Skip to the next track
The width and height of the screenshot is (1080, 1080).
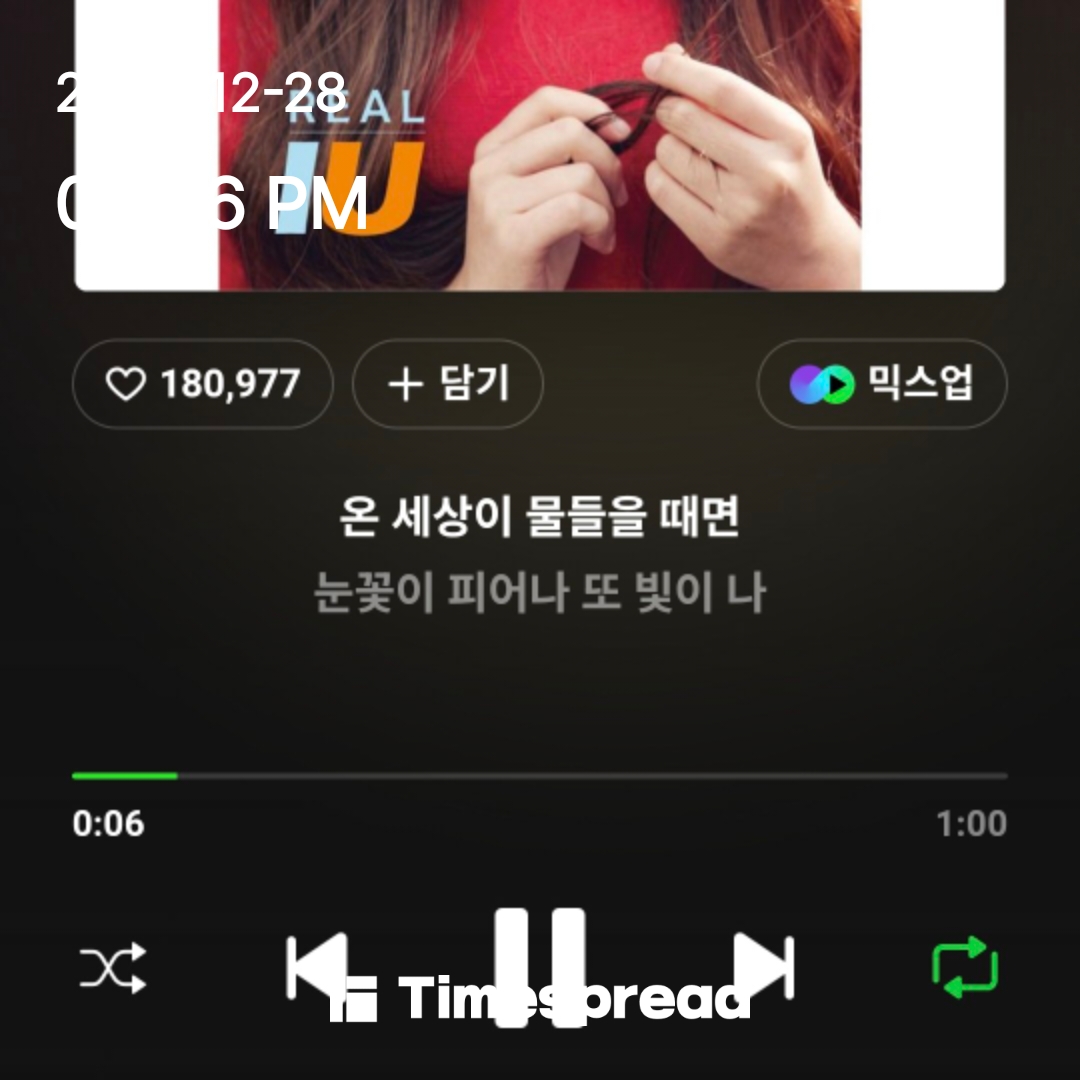click(764, 966)
